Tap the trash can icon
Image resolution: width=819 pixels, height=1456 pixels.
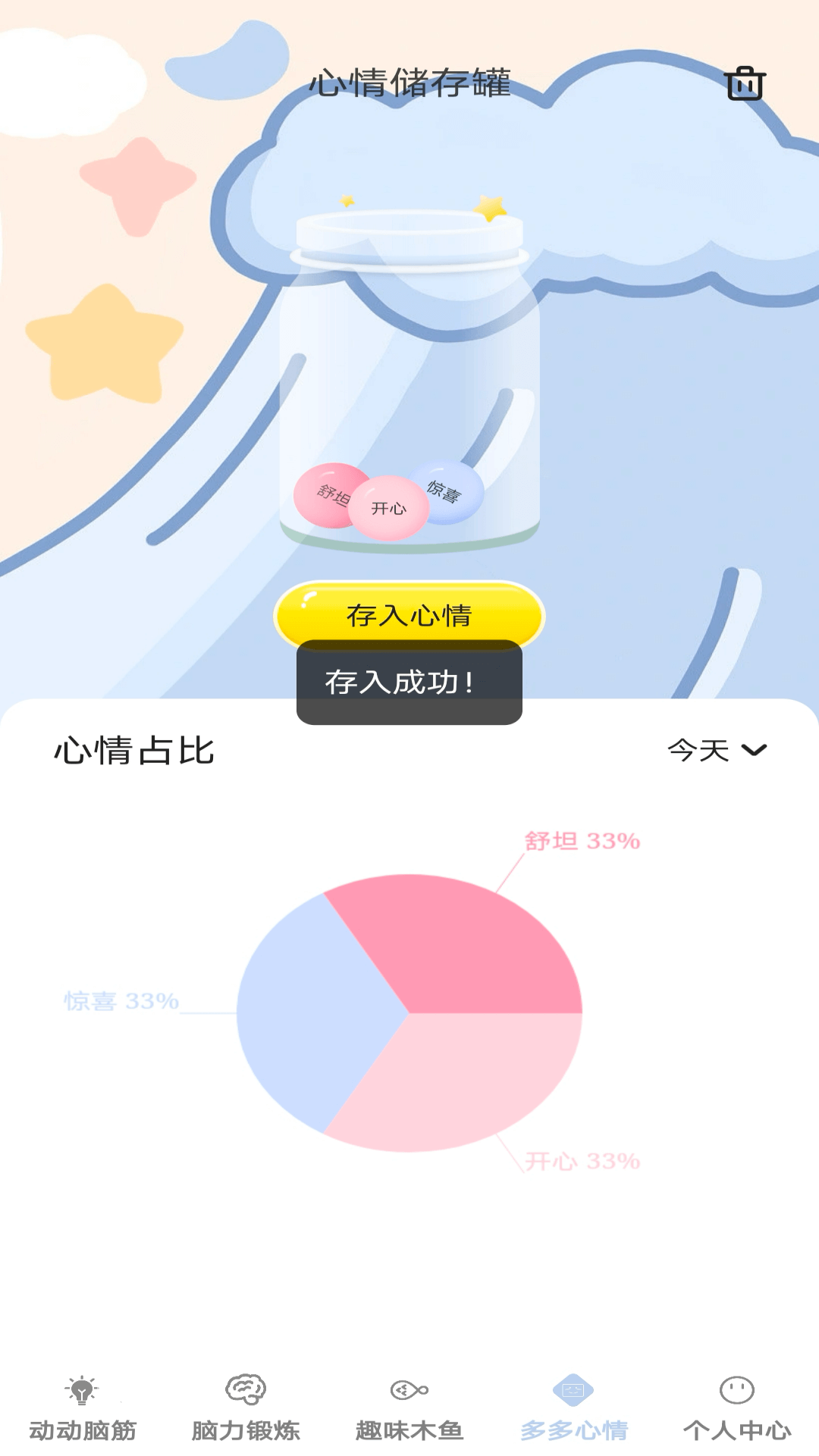coord(745,83)
